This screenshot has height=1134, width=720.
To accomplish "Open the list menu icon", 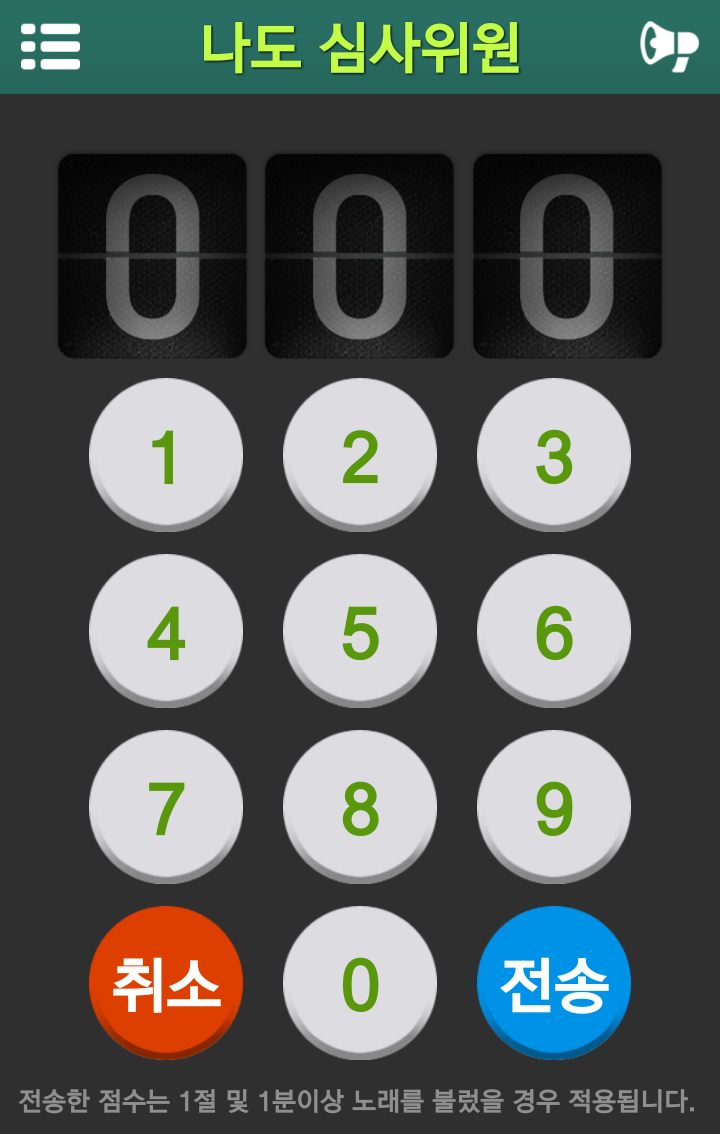I will click(x=50, y=46).
